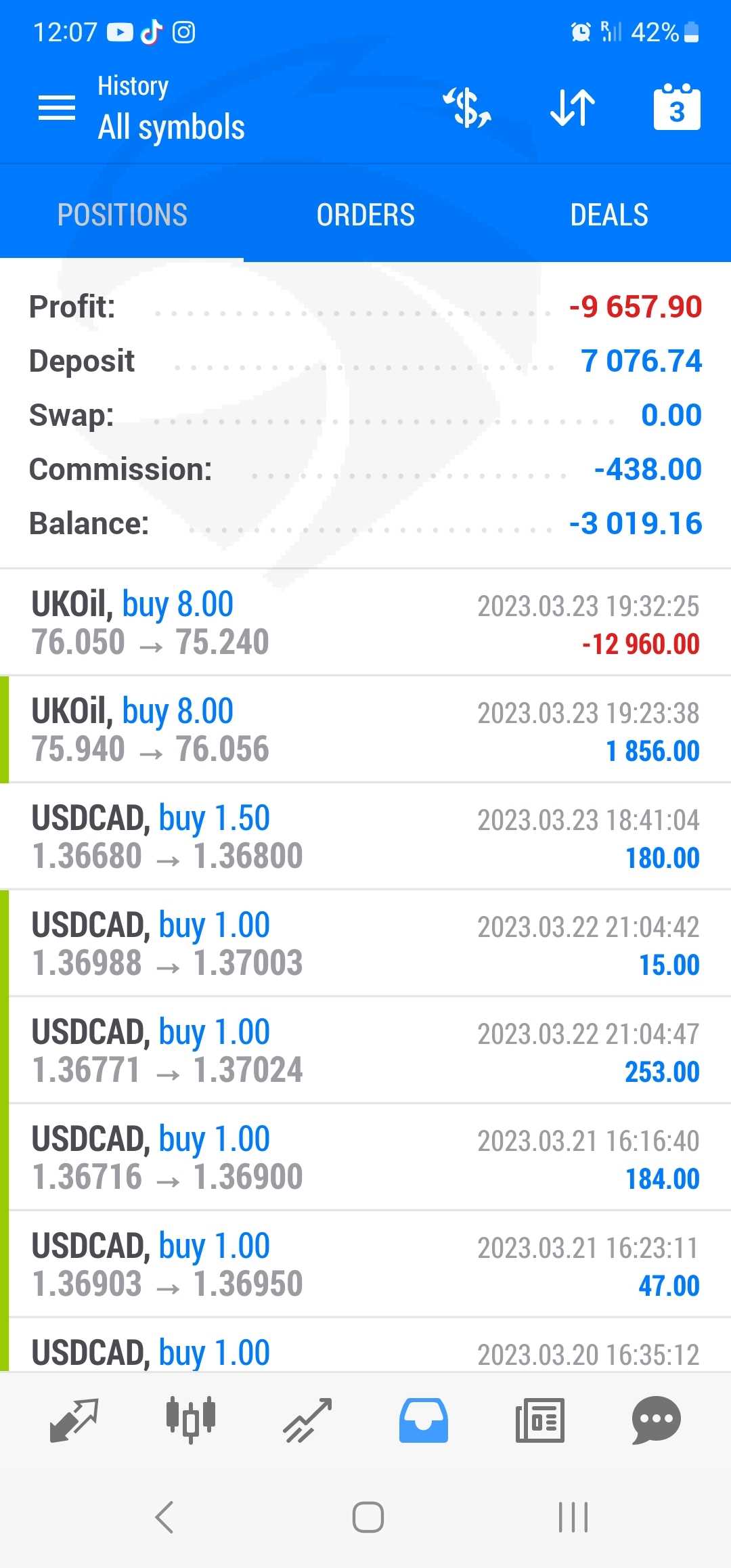Image resolution: width=731 pixels, height=1568 pixels.
Task: Open USDCAD trade with 47.00 profit
Action: tap(365, 1264)
